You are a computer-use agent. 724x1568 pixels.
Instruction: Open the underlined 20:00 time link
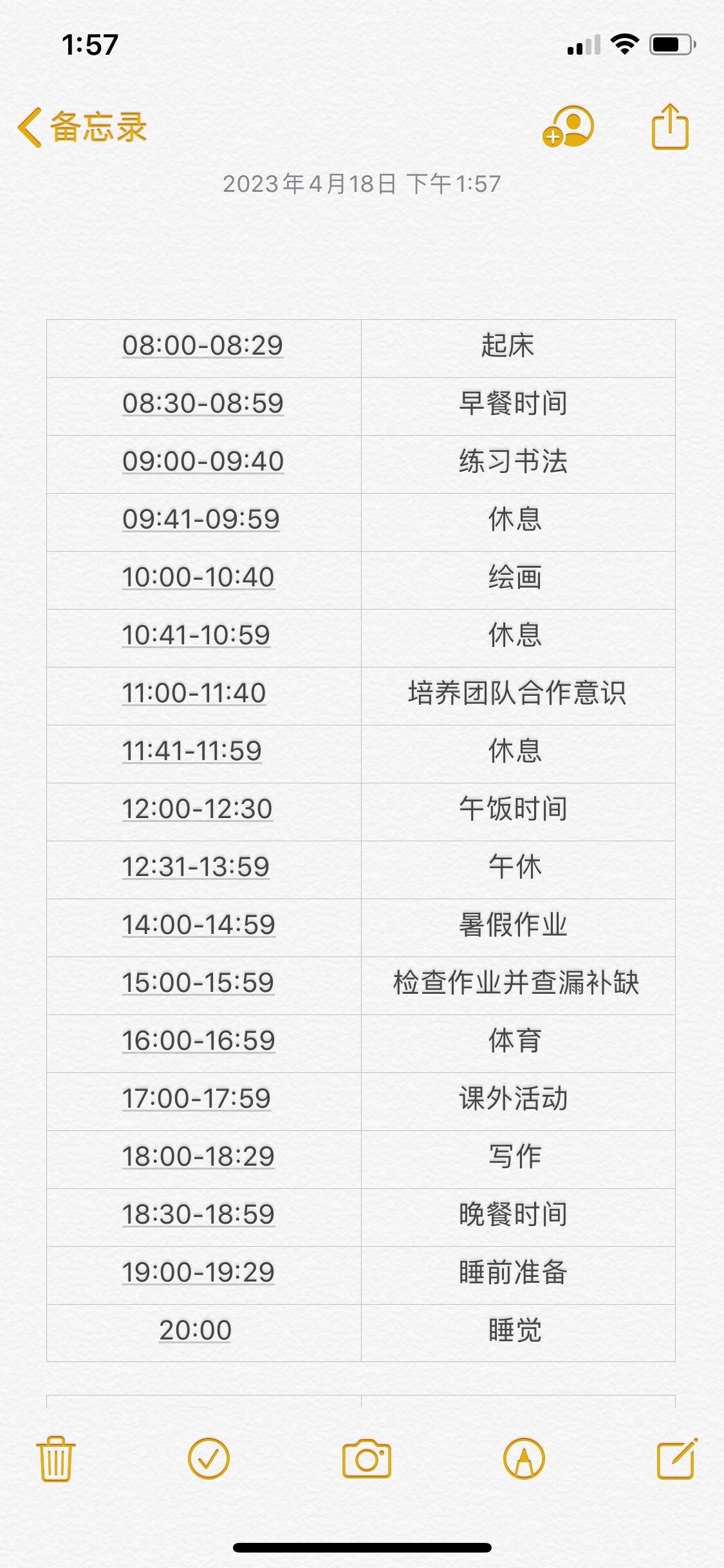196,1330
